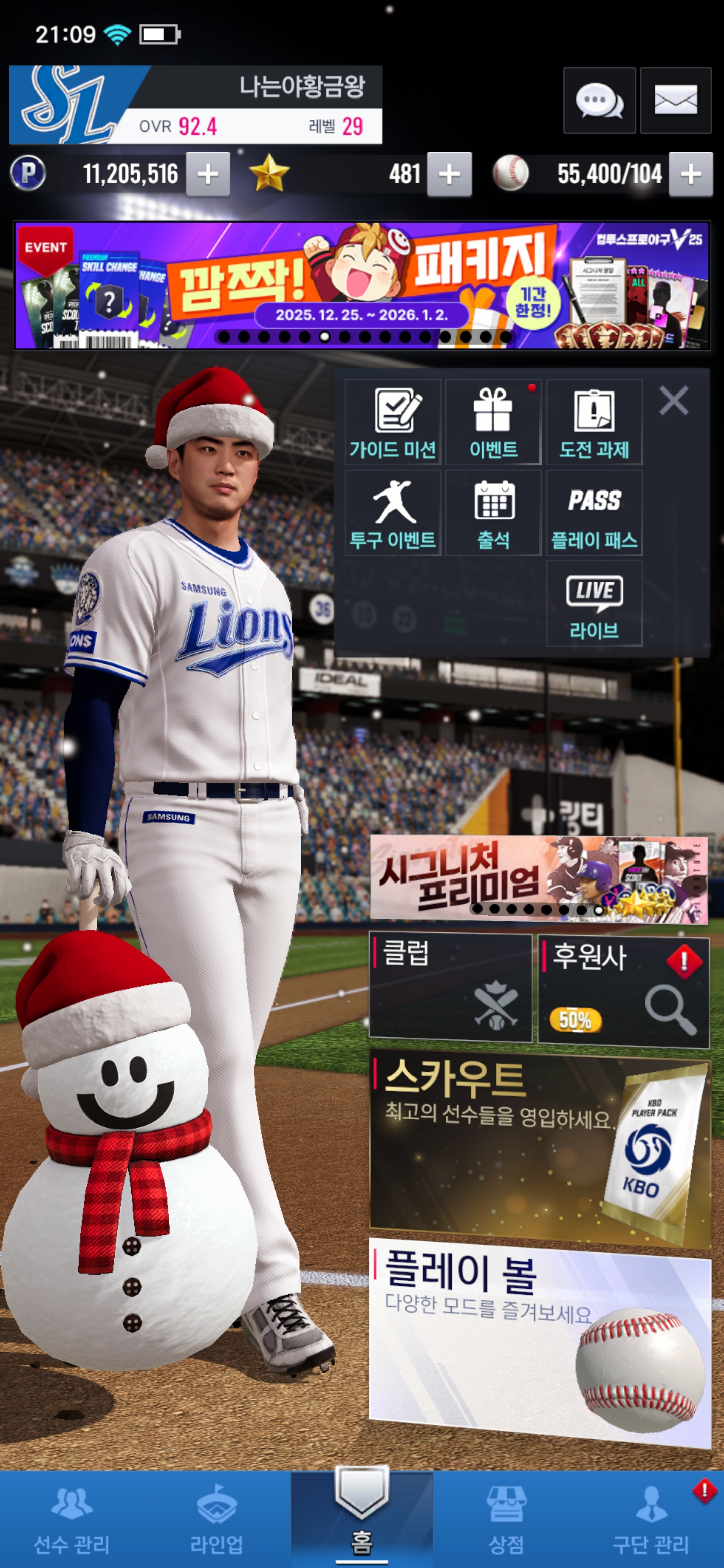Open 라이브 menu
The width and height of the screenshot is (724, 1568).
tap(594, 604)
